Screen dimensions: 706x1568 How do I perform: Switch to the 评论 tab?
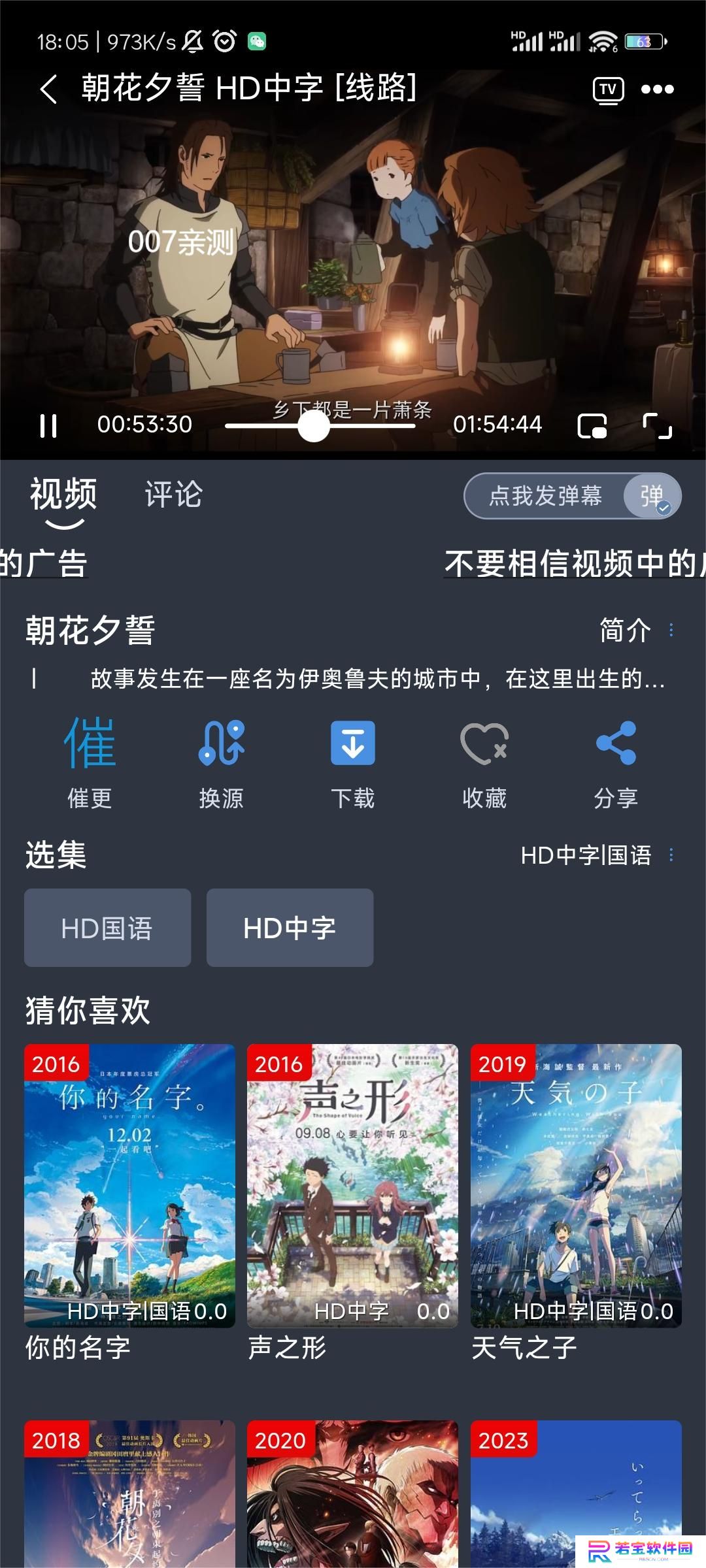pos(174,494)
